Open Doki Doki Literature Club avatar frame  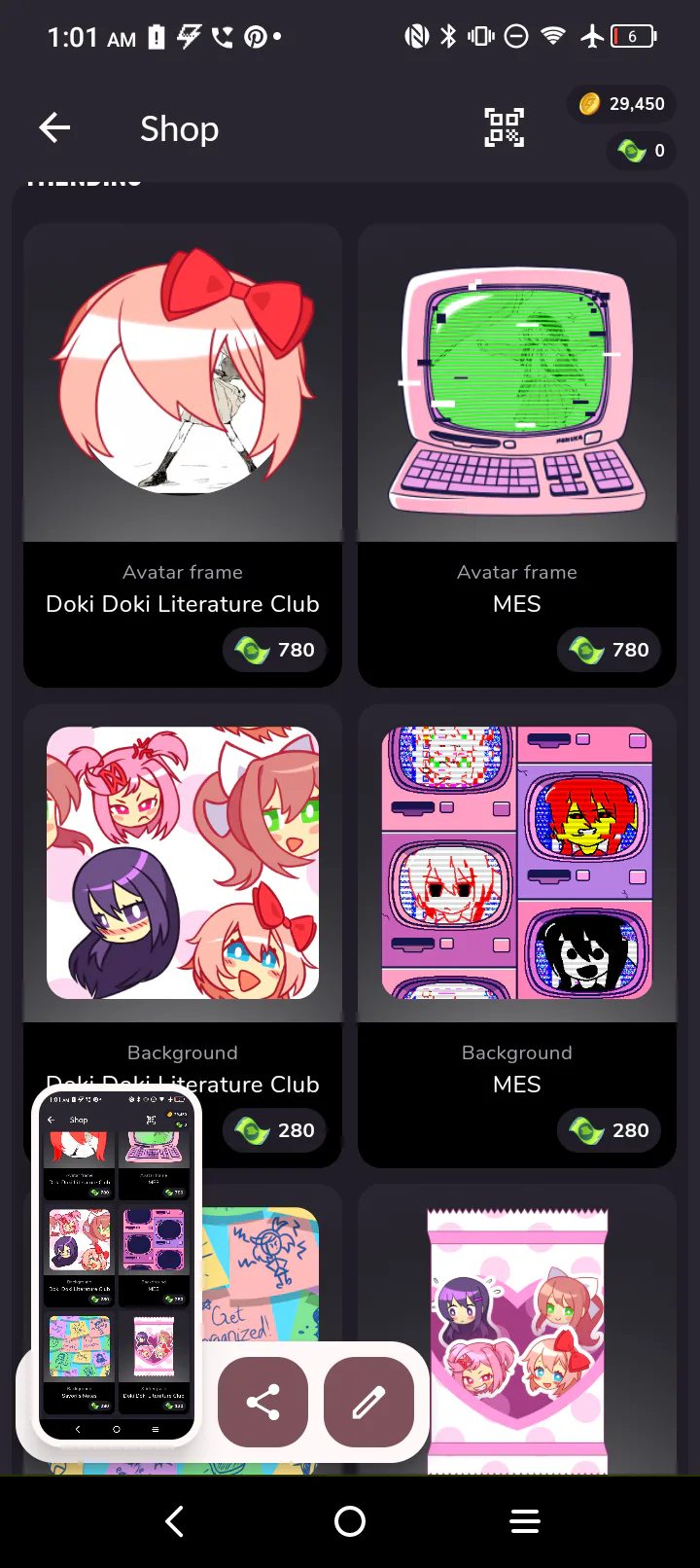(183, 455)
